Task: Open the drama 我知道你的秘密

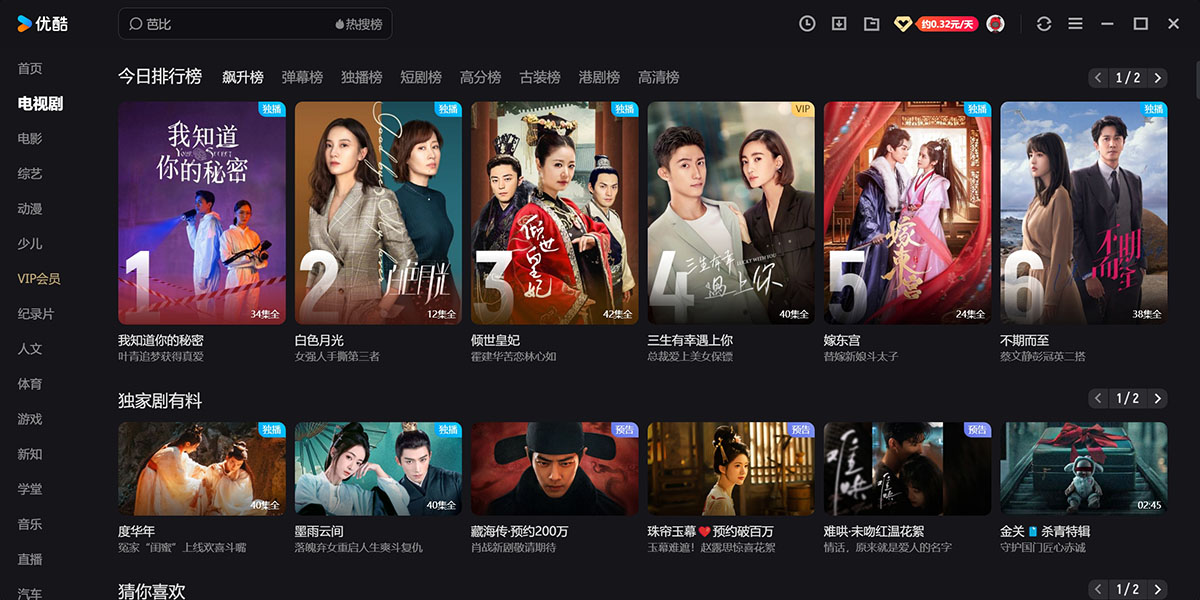Action: (202, 212)
